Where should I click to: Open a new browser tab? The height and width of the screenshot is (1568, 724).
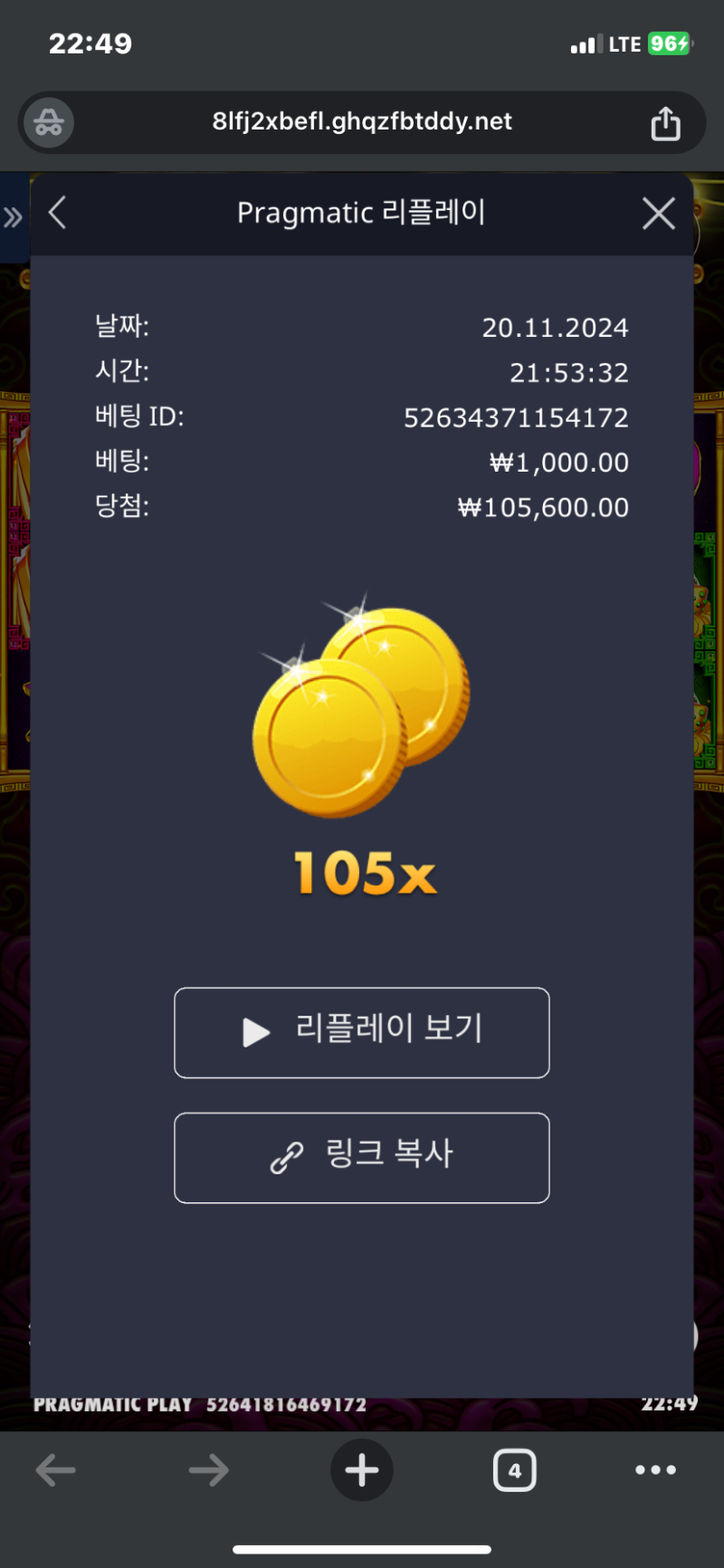point(361,1470)
